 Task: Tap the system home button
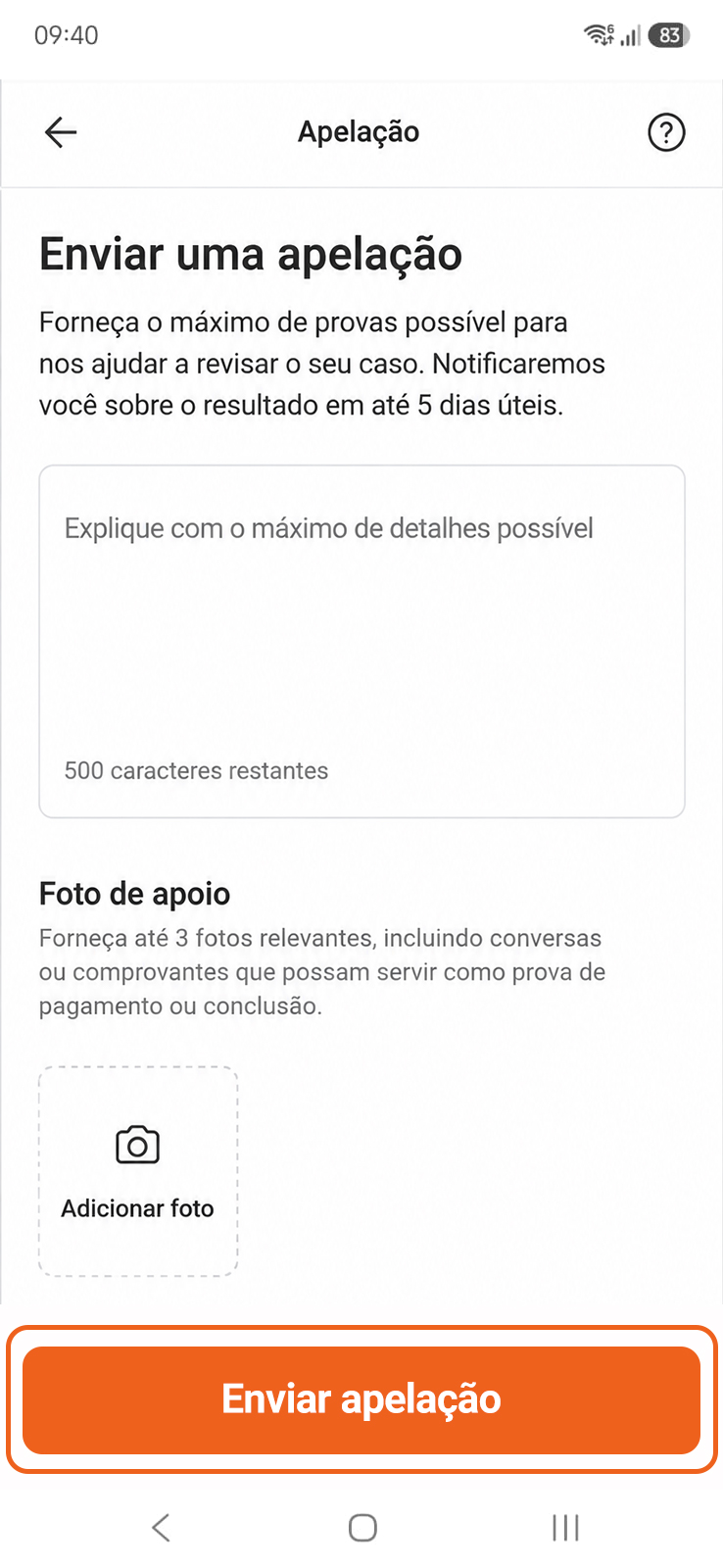point(362,1527)
